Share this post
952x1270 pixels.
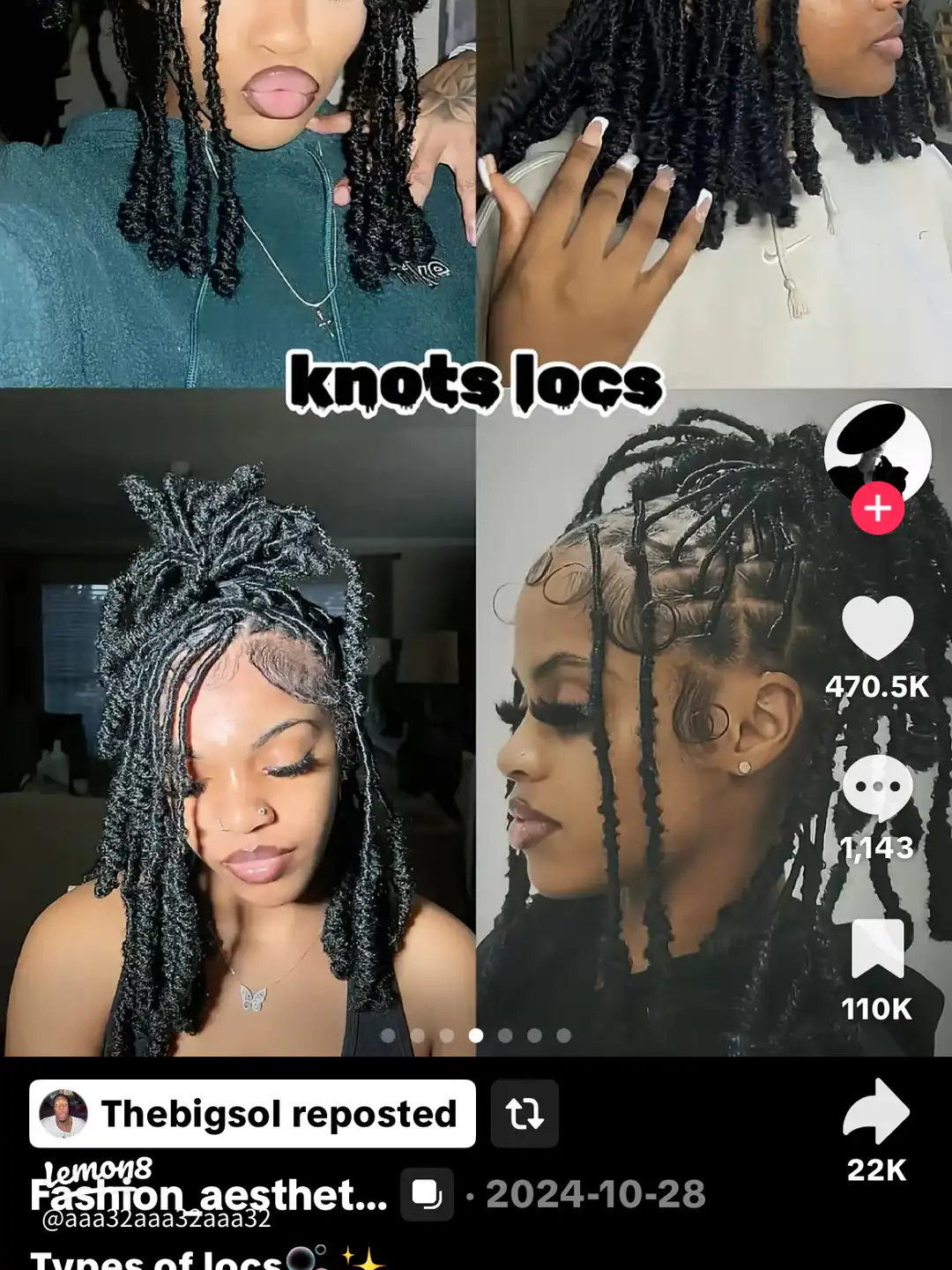(x=876, y=1111)
